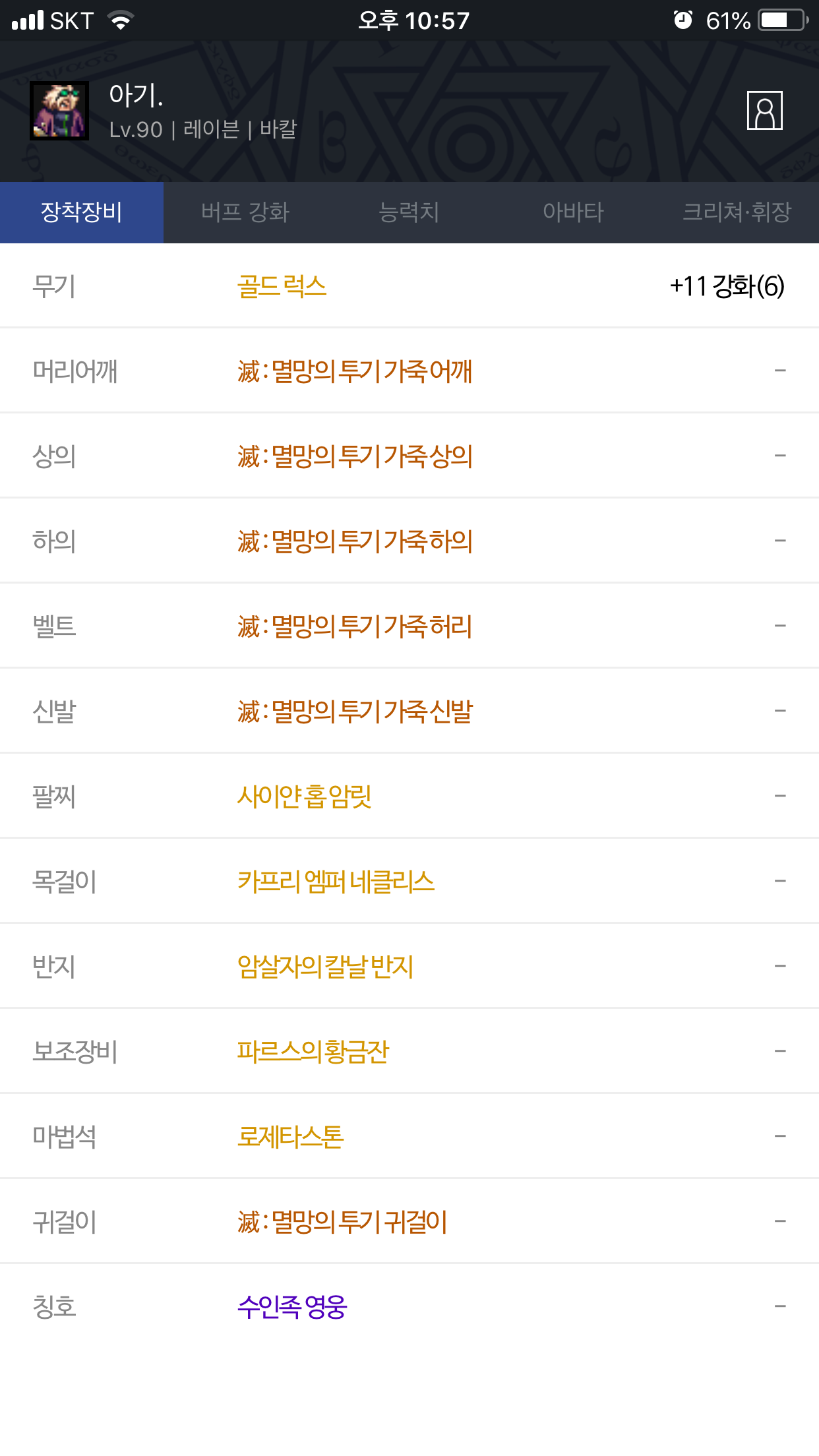Screen dimensions: 819x1456
Task: Switch to the 능력치 tab
Action: point(409,212)
